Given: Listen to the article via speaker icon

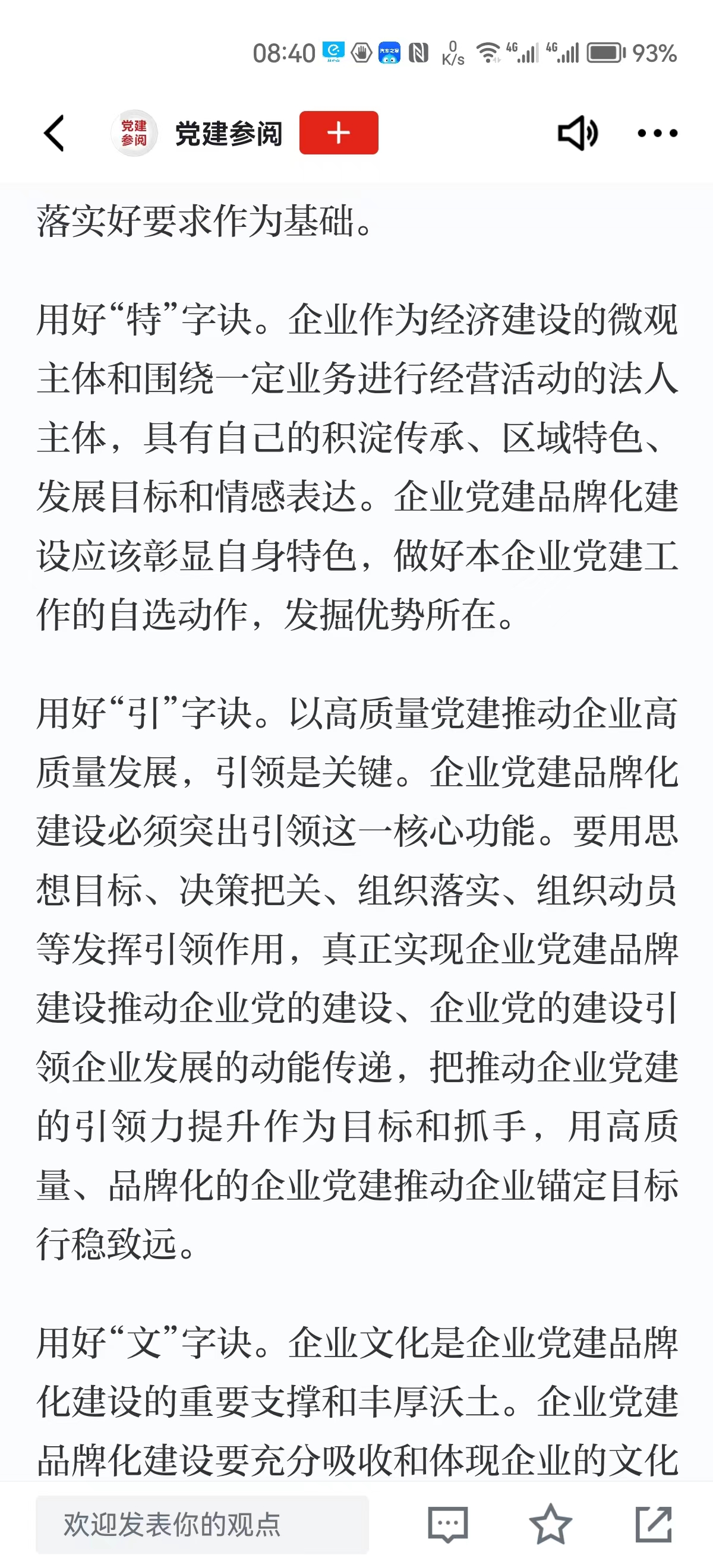Looking at the screenshot, I should 577,132.
